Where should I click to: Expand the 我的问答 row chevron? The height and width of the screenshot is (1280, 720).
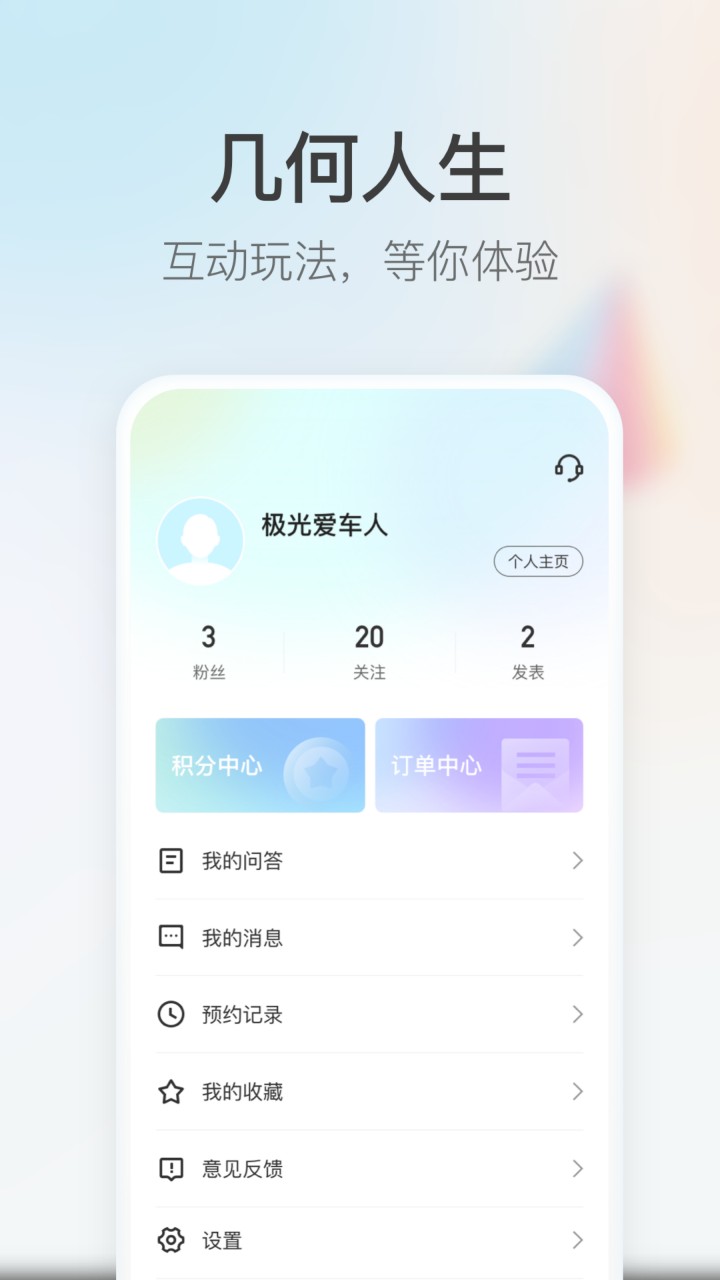[578, 860]
